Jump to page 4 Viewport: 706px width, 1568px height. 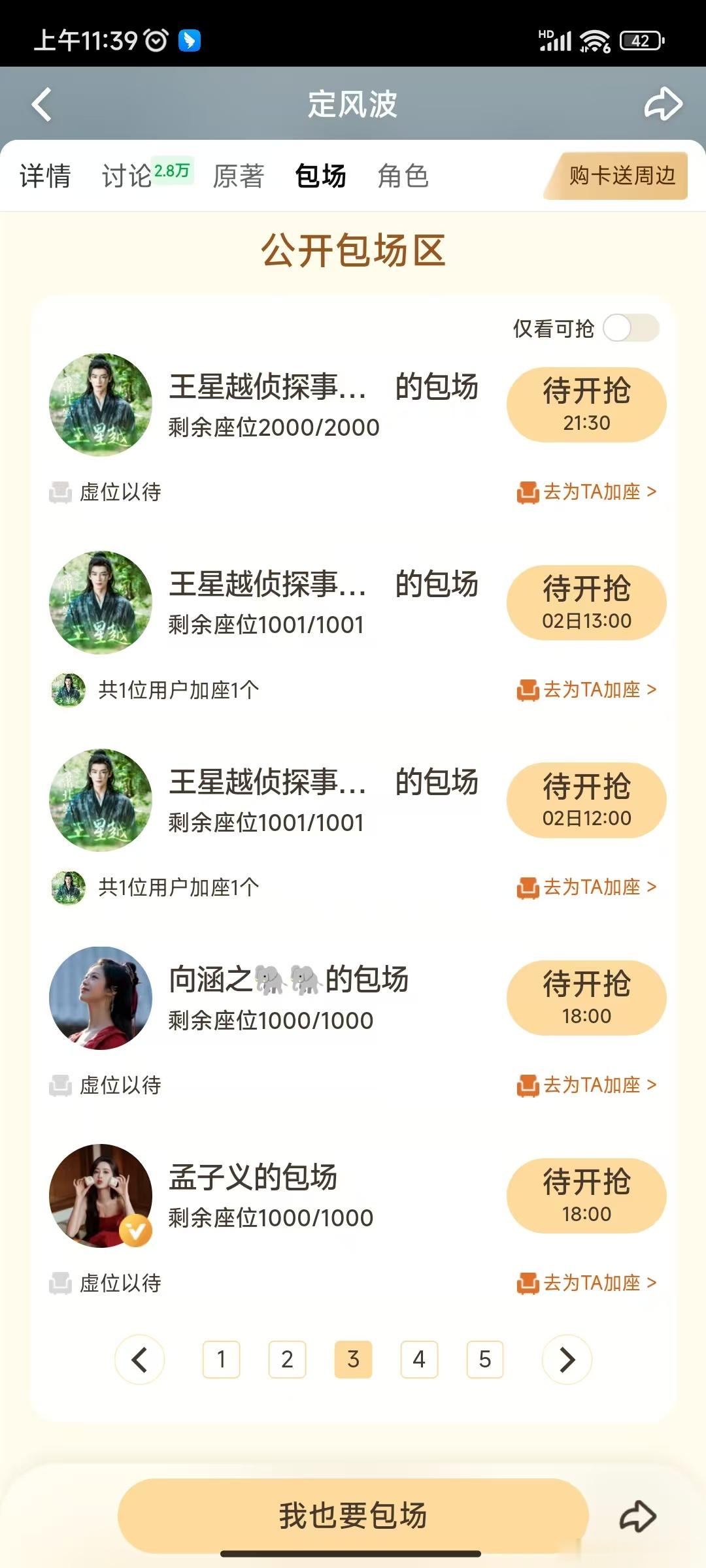[419, 1360]
